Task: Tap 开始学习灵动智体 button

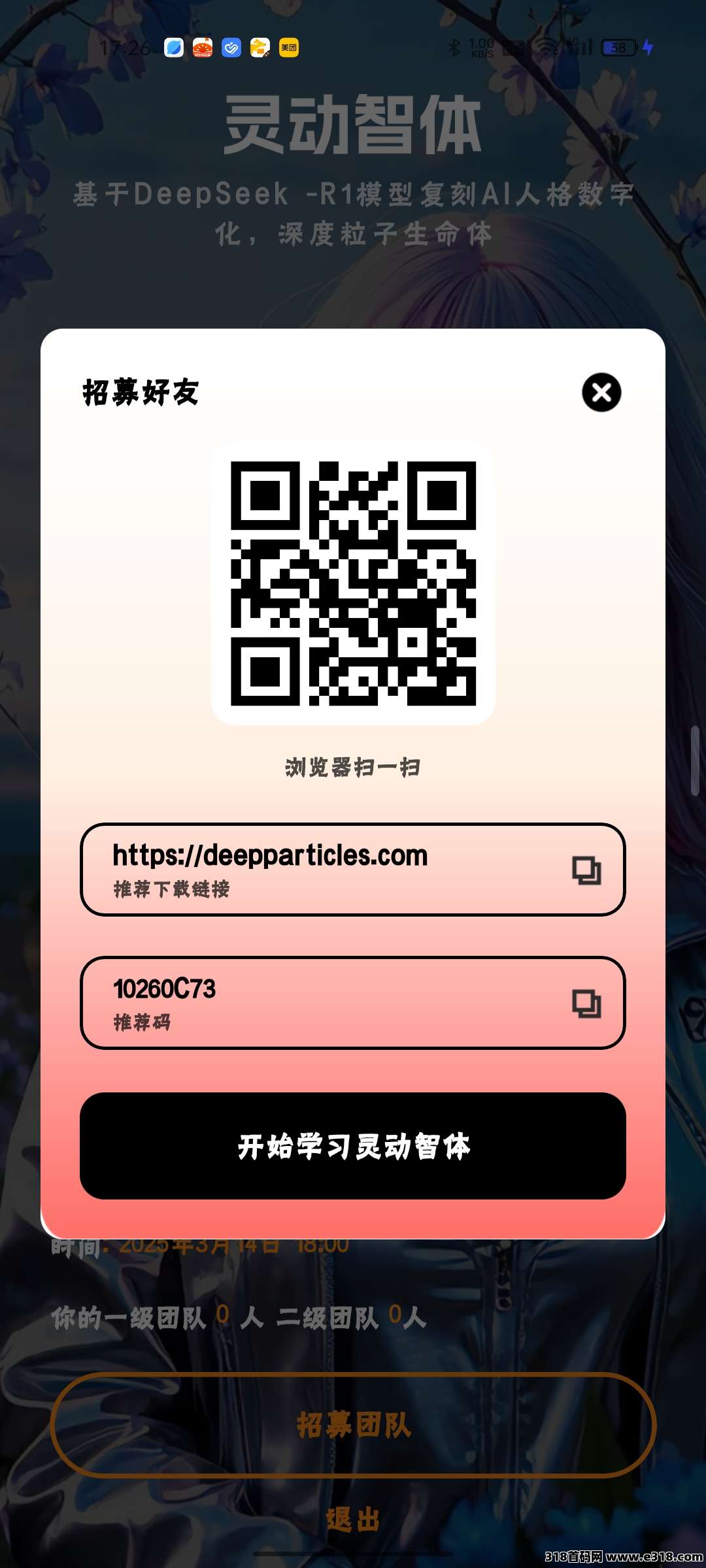Action: click(x=353, y=1146)
